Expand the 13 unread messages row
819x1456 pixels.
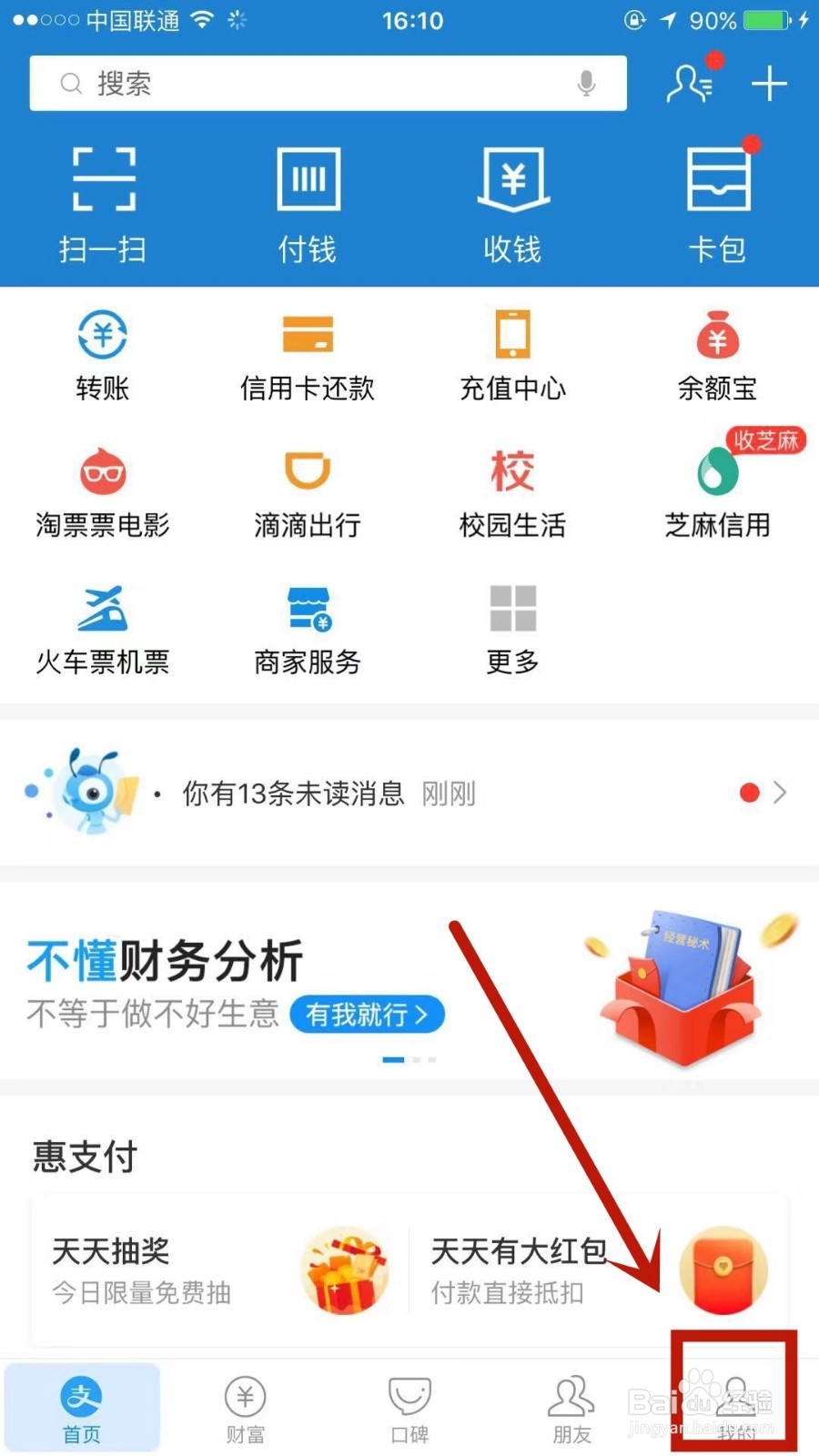click(x=409, y=792)
